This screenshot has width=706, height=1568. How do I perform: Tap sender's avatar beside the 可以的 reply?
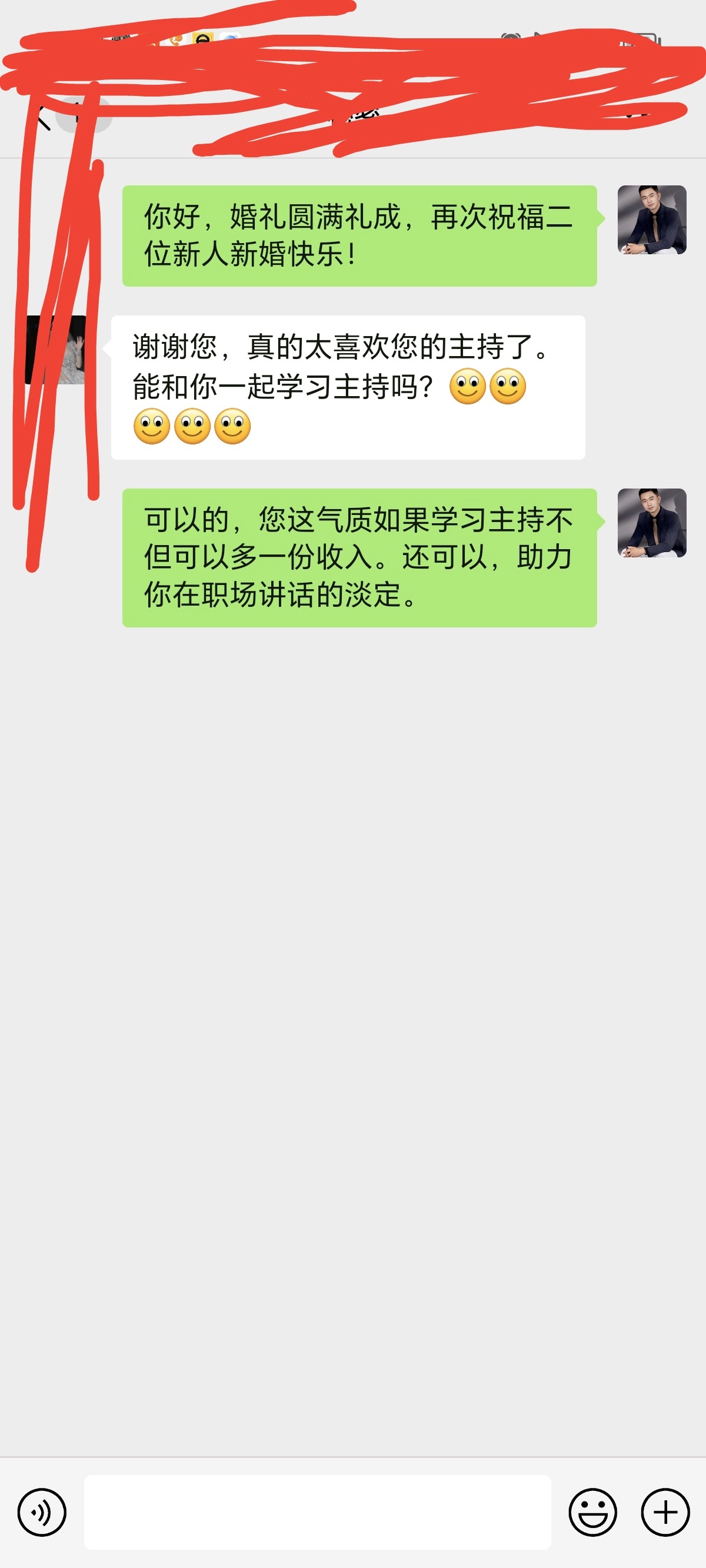click(652, 523)
